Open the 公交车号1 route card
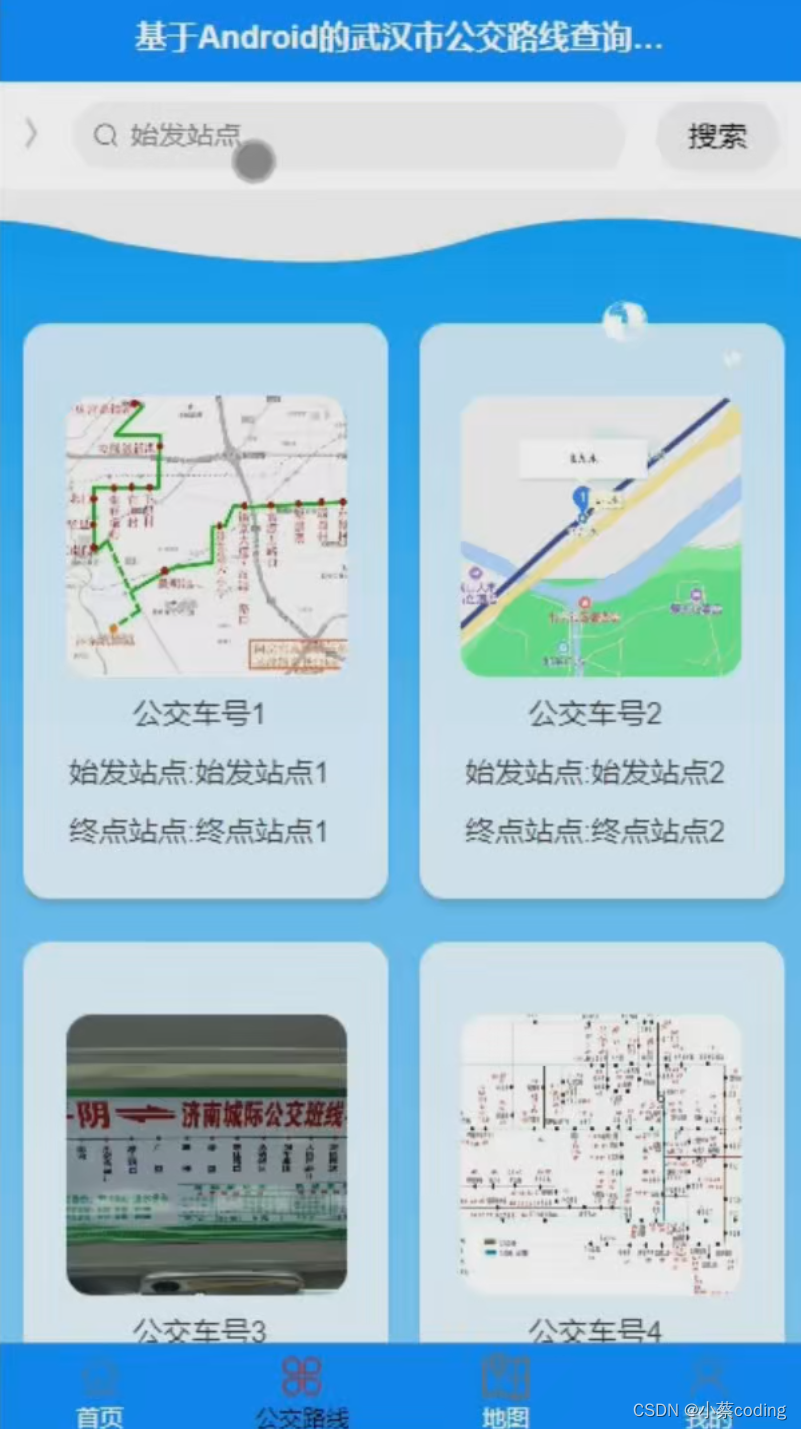 coord(206,610)
